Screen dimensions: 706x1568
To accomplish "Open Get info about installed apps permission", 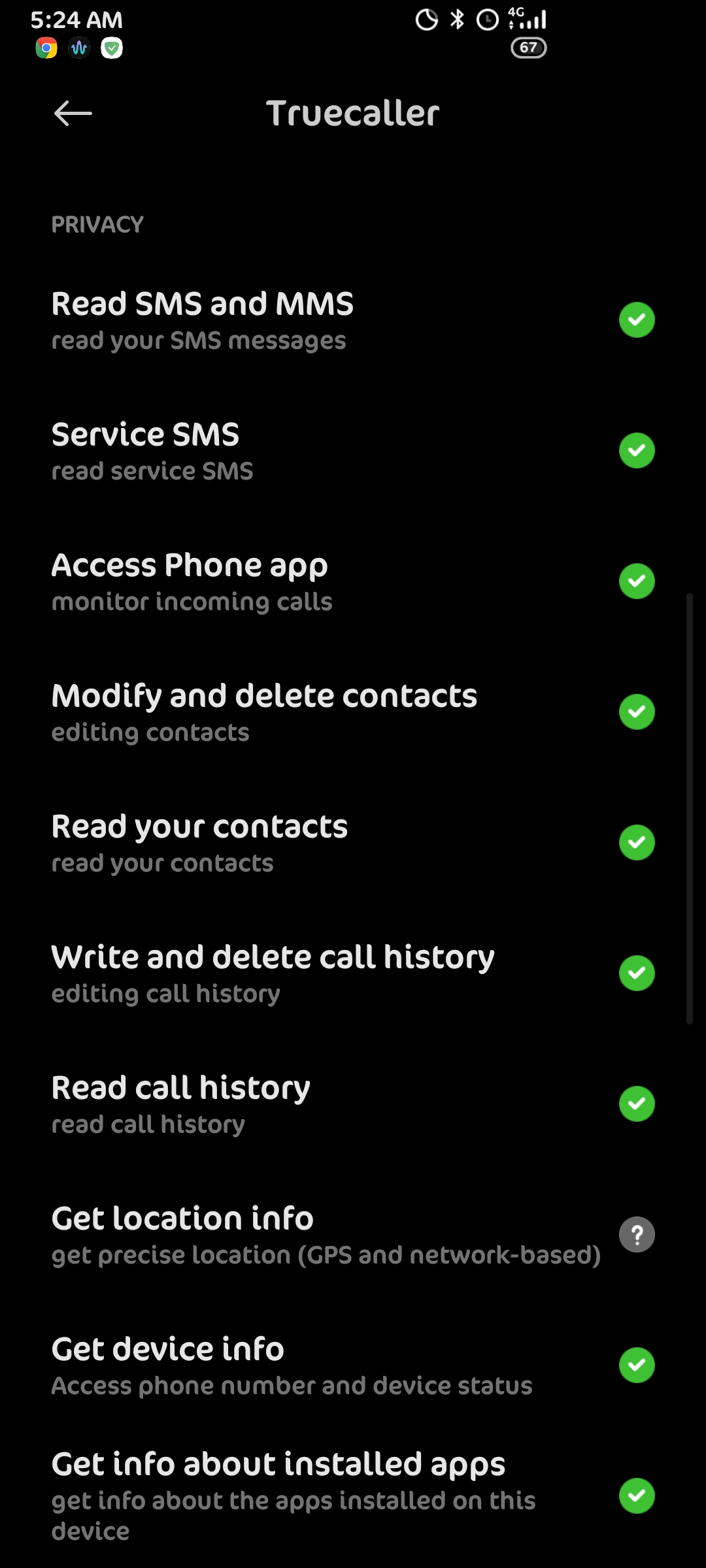I will [353, 1496].
